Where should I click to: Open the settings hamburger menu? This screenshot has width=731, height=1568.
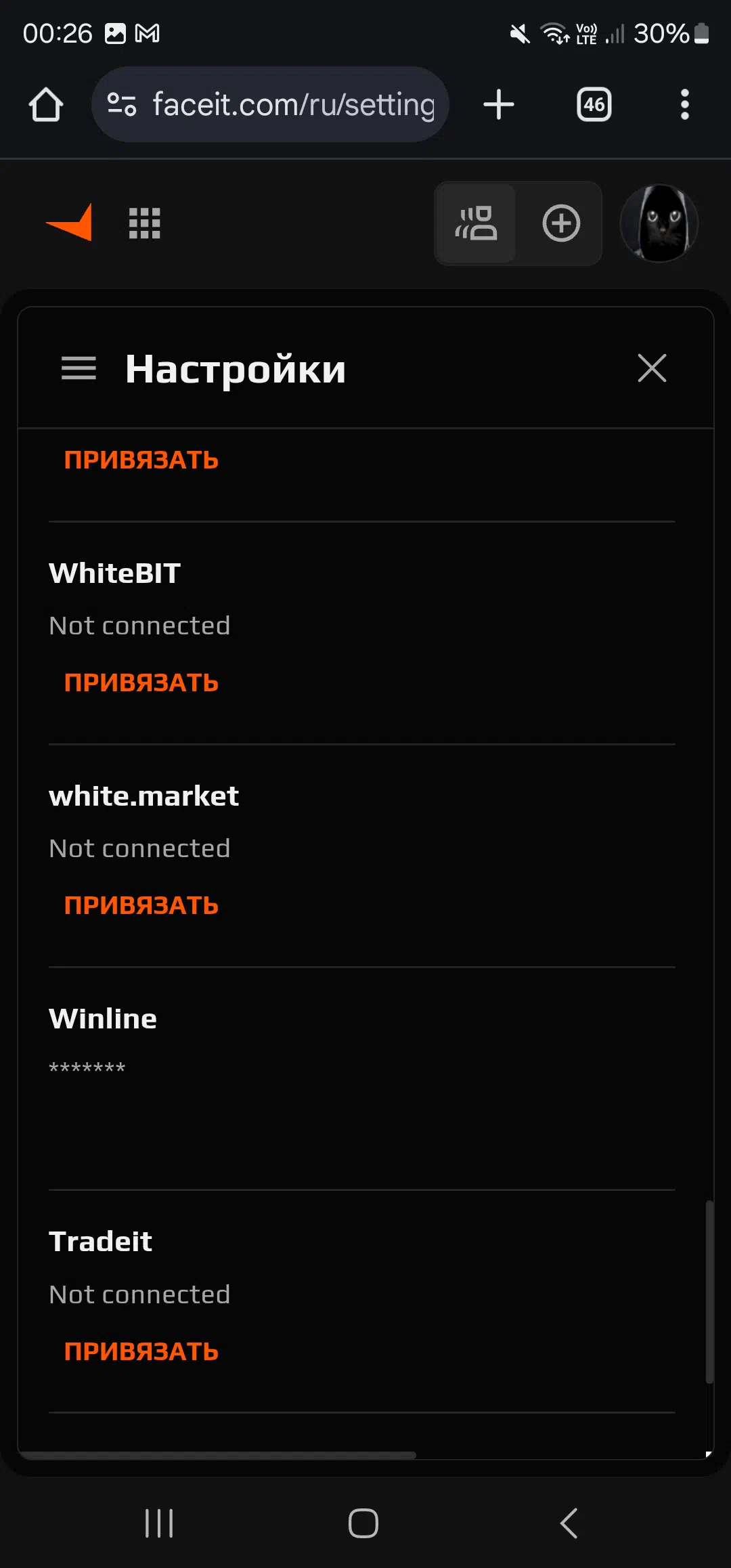[79, 368]
